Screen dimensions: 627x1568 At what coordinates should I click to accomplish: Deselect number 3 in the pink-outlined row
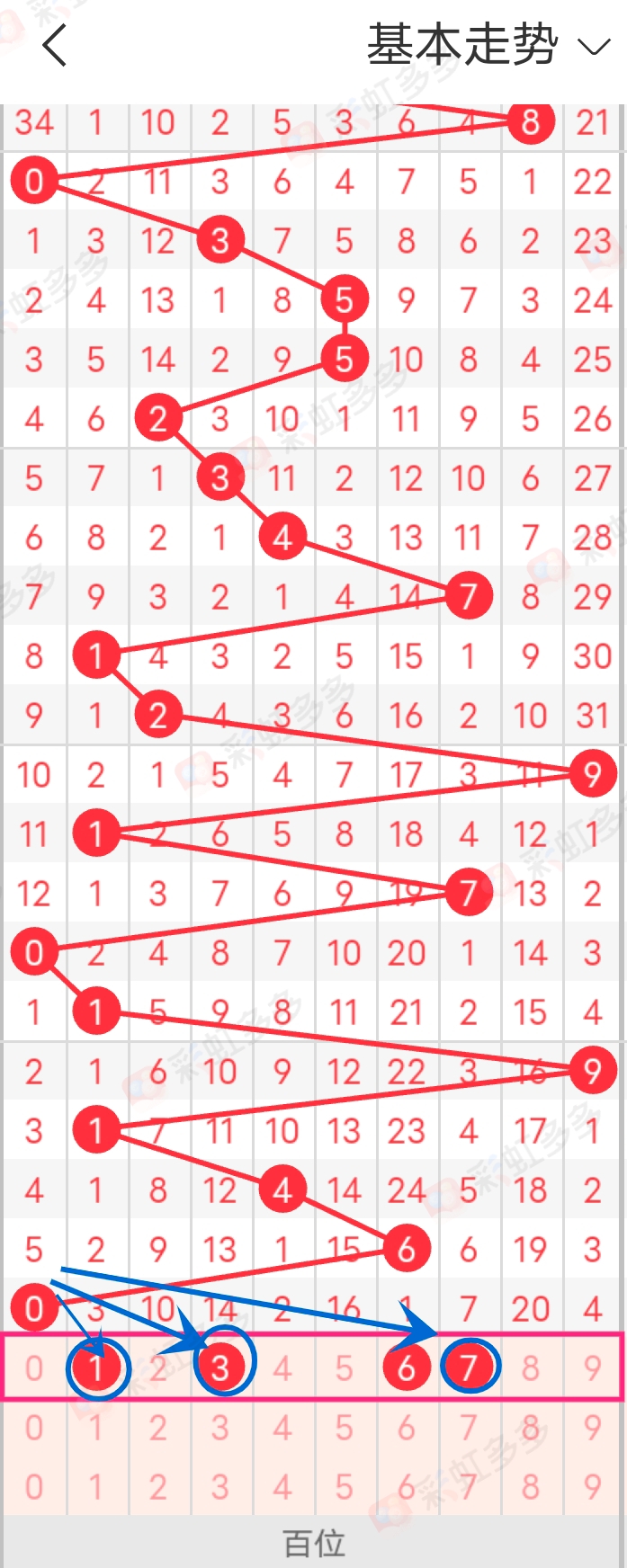click(220, 1368)
